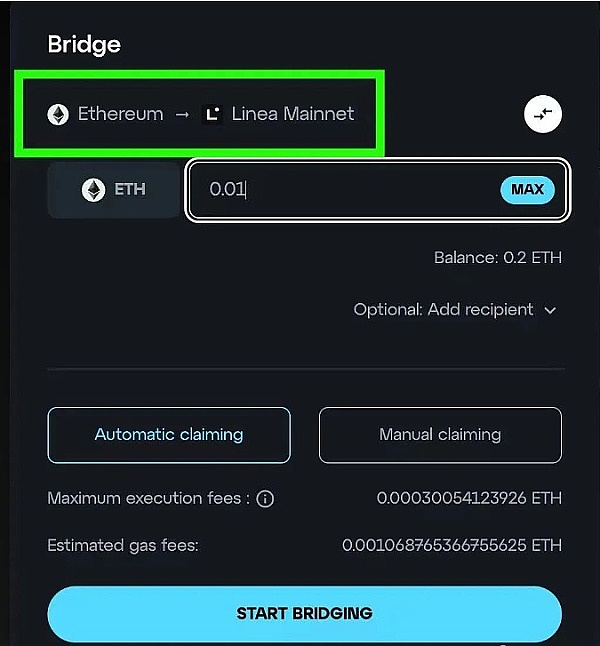
Task: Select Manual claiming
Action: click(440, 435)
